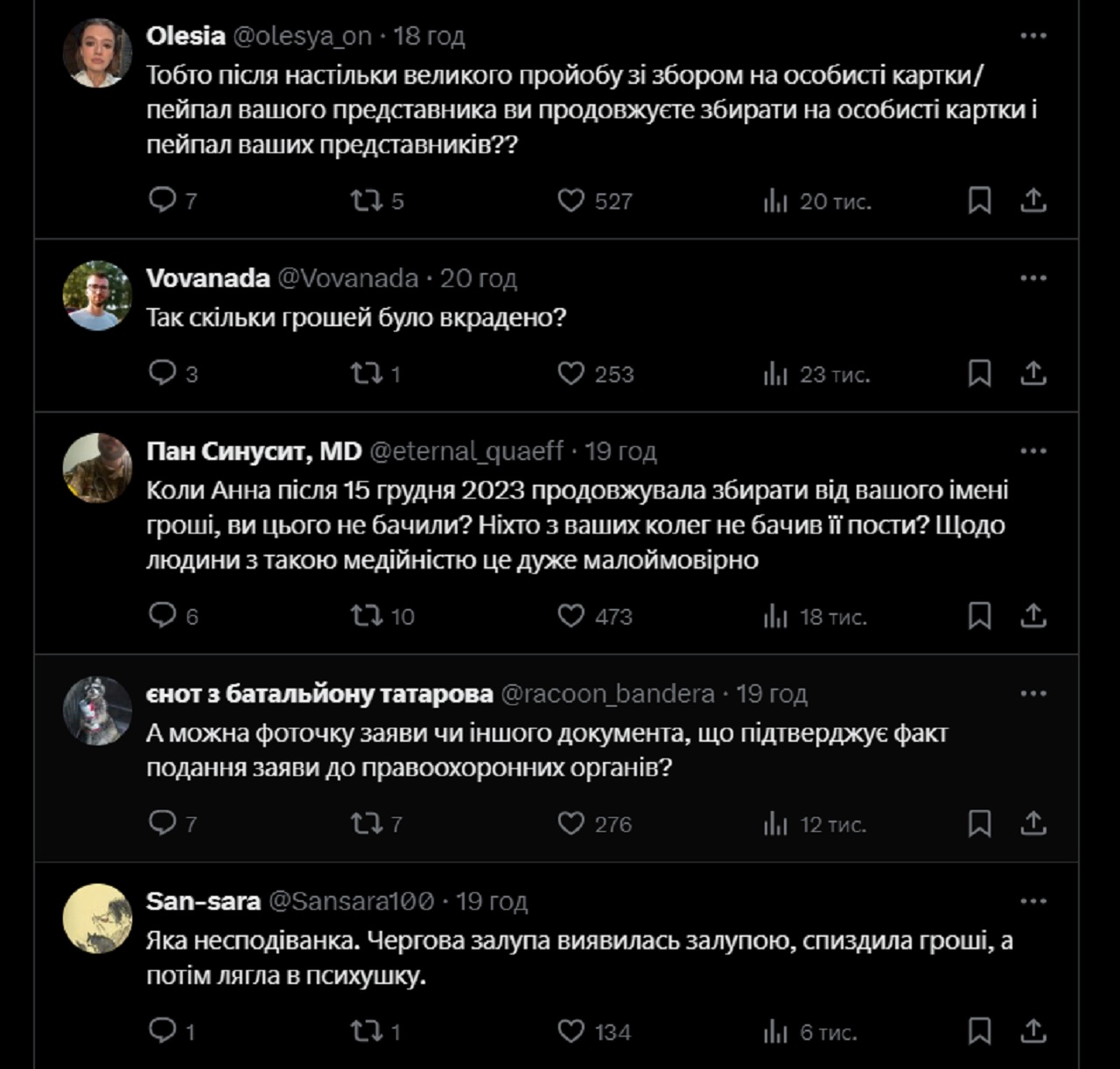Like Olesia's reply
The height and width of the screenshot is (1069, 1120).
pyautogui.click(x=570, y=200)
